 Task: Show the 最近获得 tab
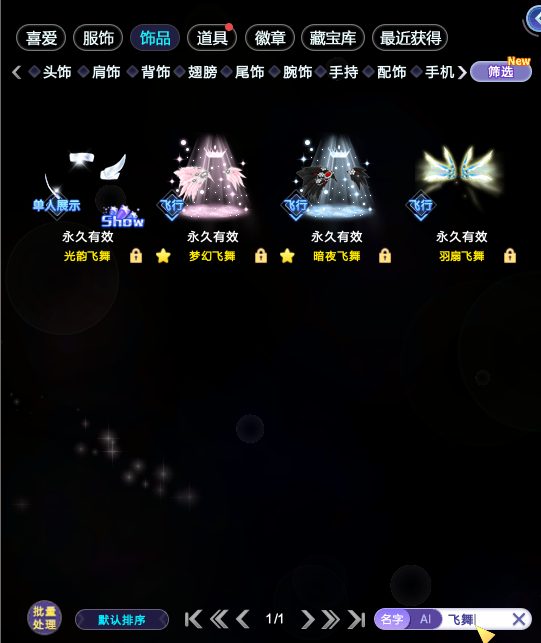[x=410, y=38]
